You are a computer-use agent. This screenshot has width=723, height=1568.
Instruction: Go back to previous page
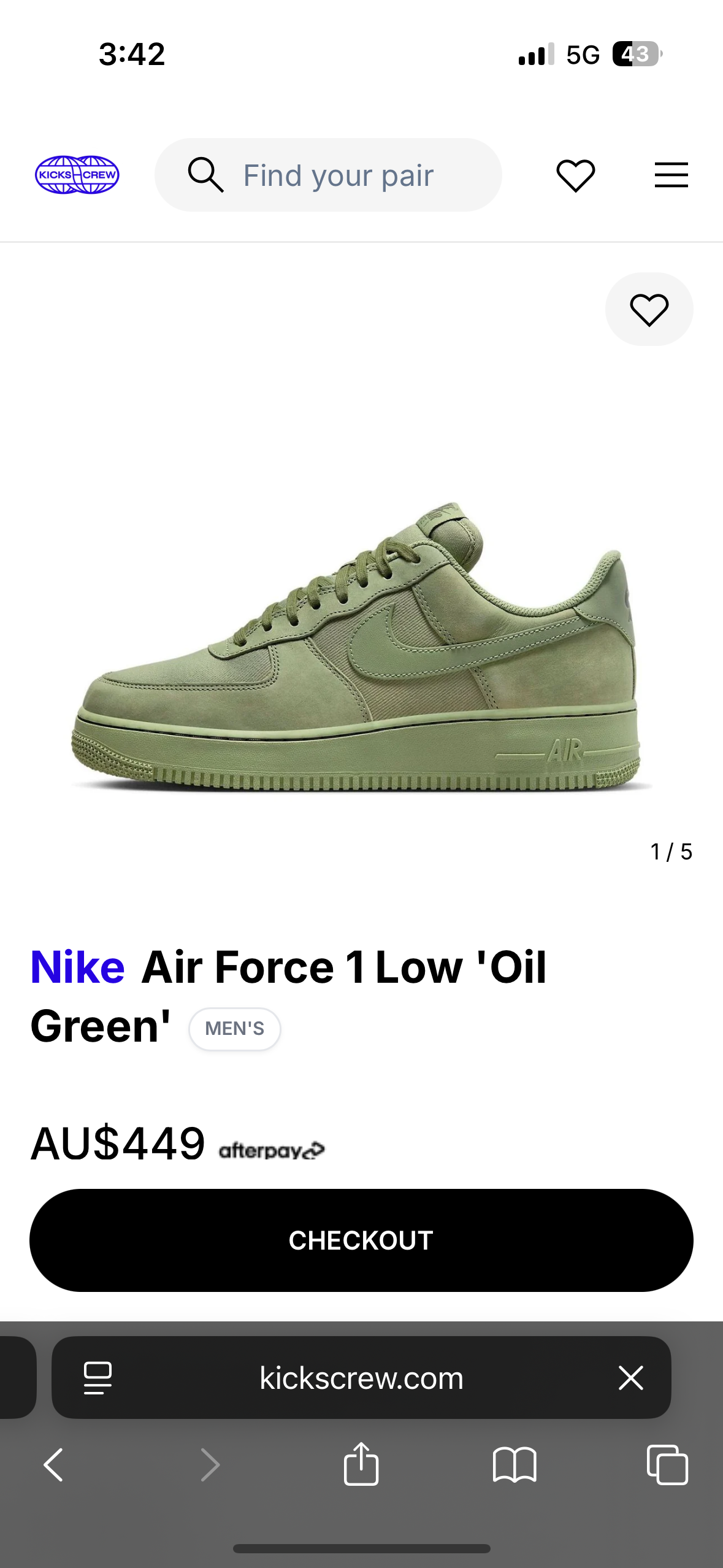(54, 1465)
